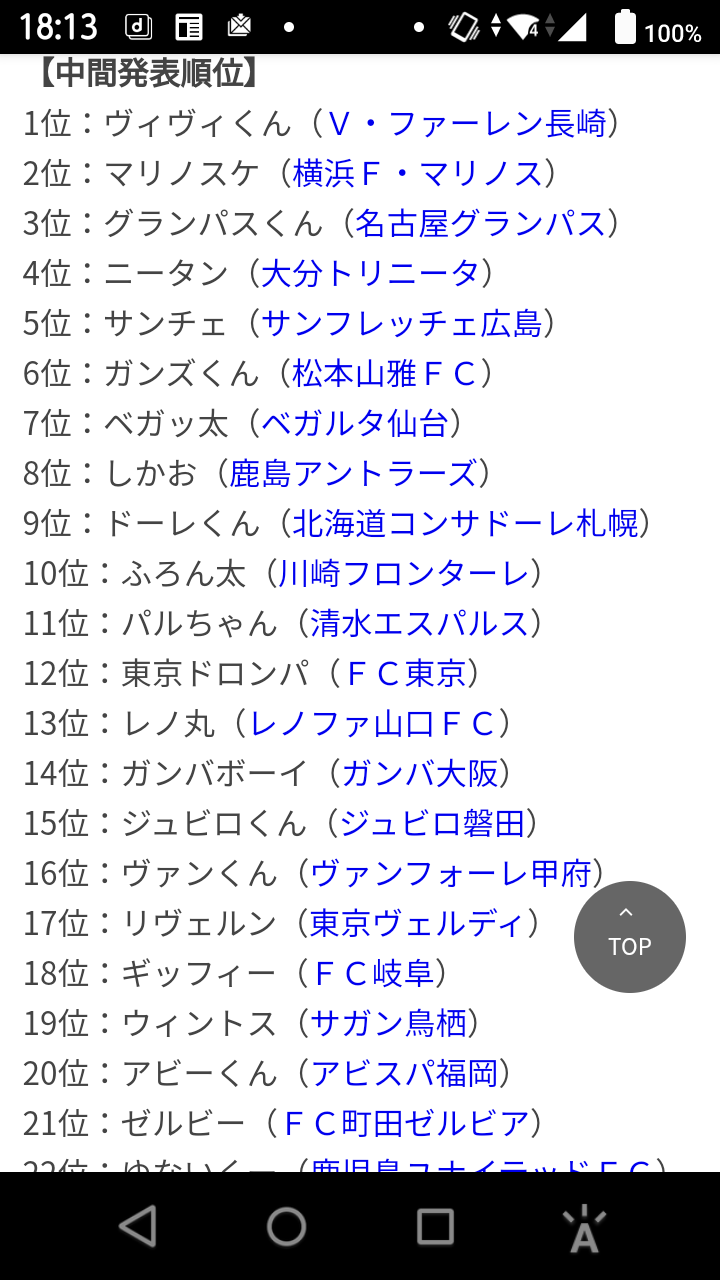
Task: Jump to page top with TOP button
Action: (x=630, y=937)
